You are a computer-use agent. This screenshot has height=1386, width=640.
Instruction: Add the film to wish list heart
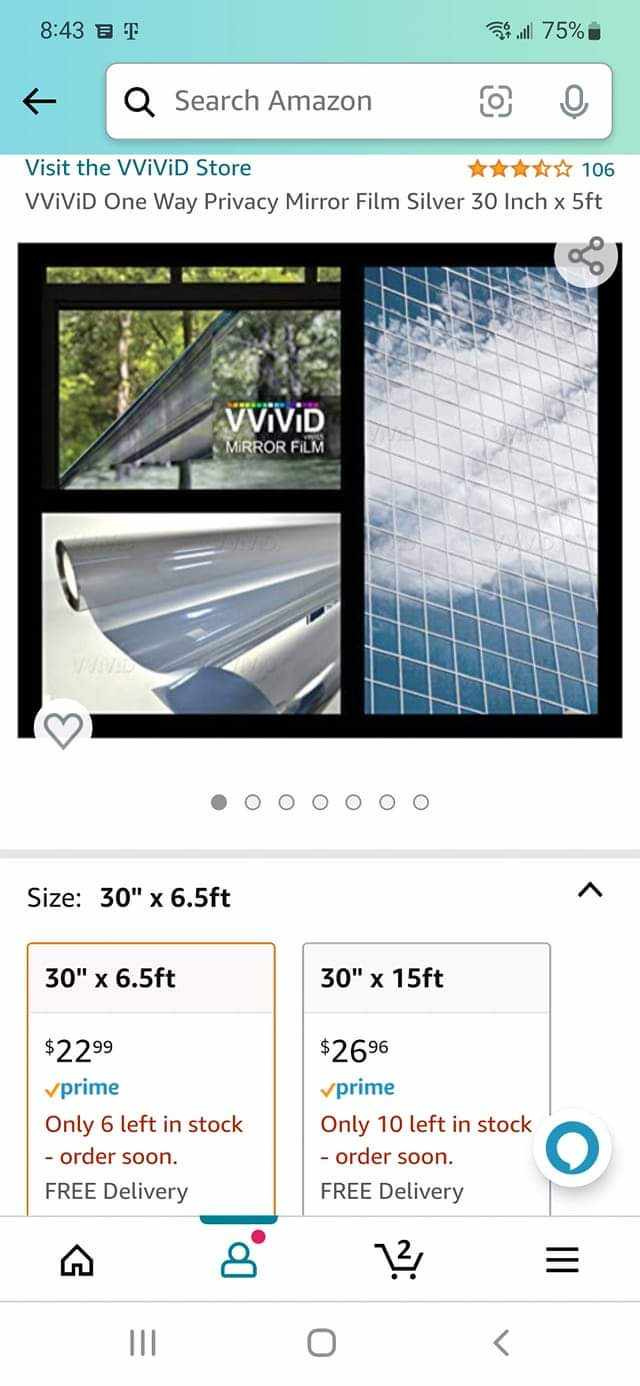point(64,731)
